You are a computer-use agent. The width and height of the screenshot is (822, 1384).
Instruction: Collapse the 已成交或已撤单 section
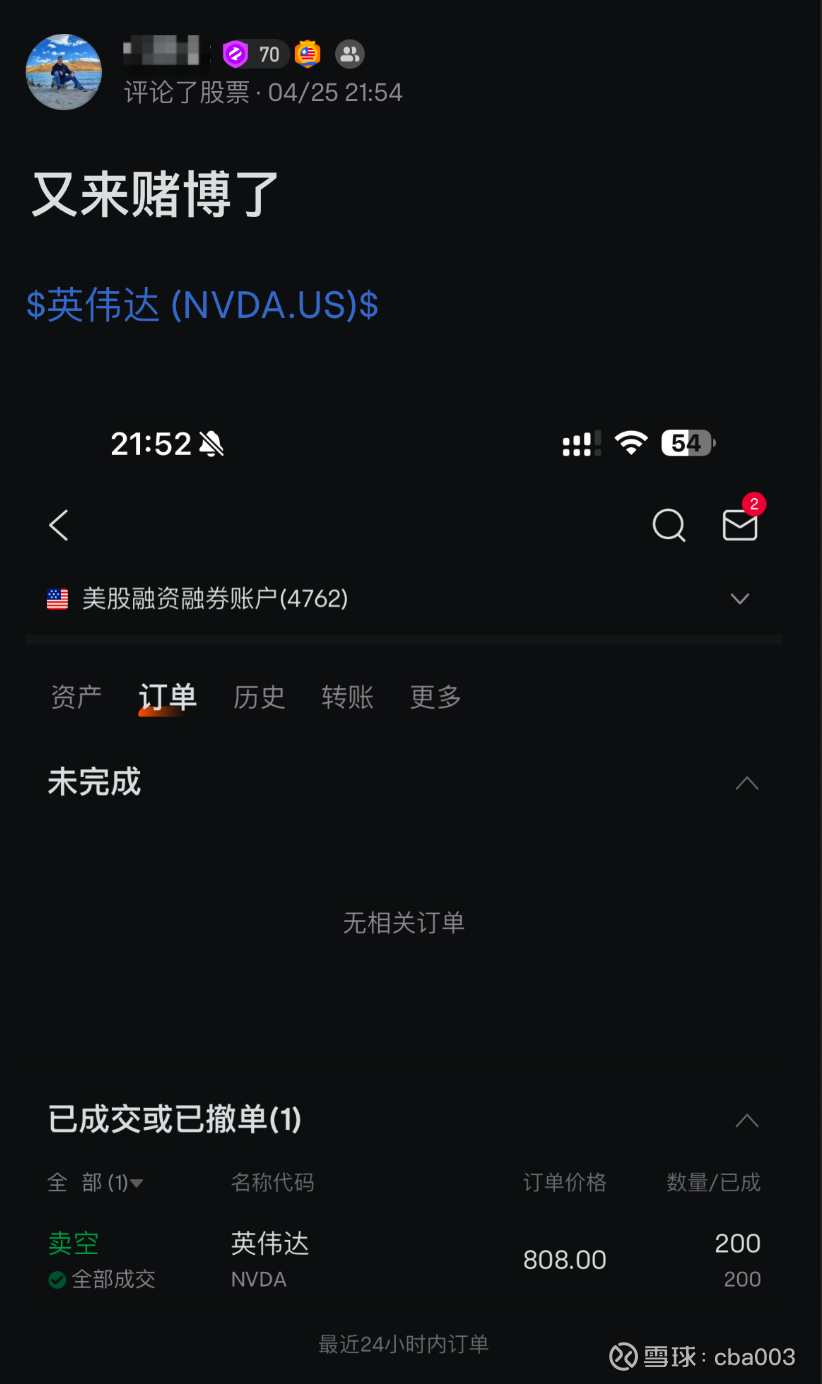(746, 1120)
